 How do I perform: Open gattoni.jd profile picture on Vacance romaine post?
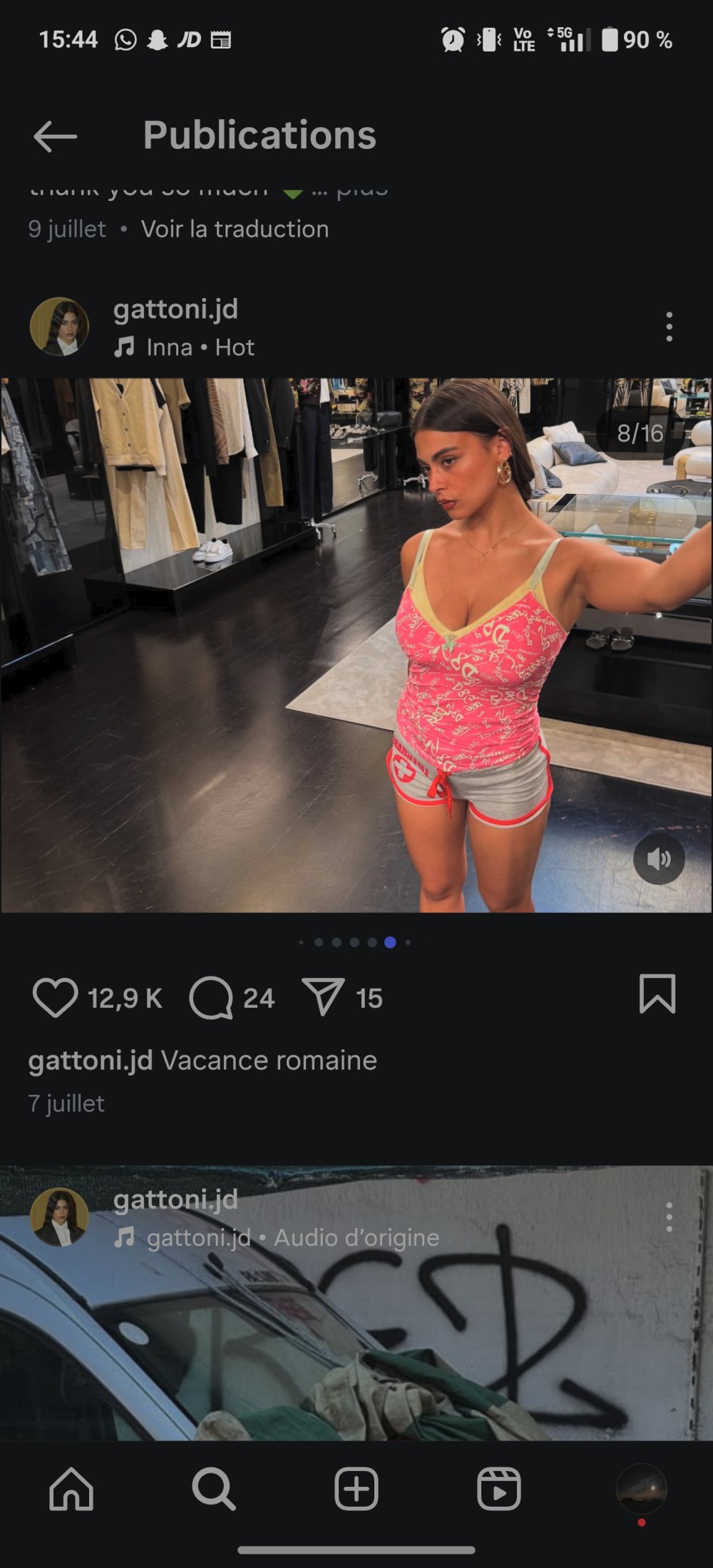59,326
